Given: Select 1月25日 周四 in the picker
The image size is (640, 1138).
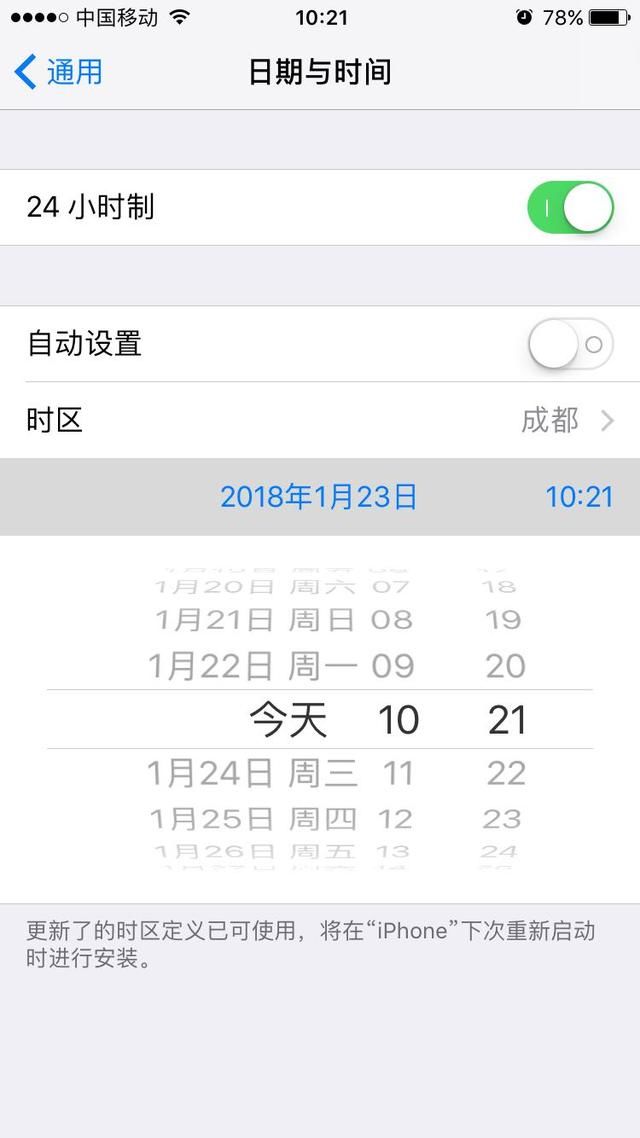Looking at the screenshot, I should (253, 819).
